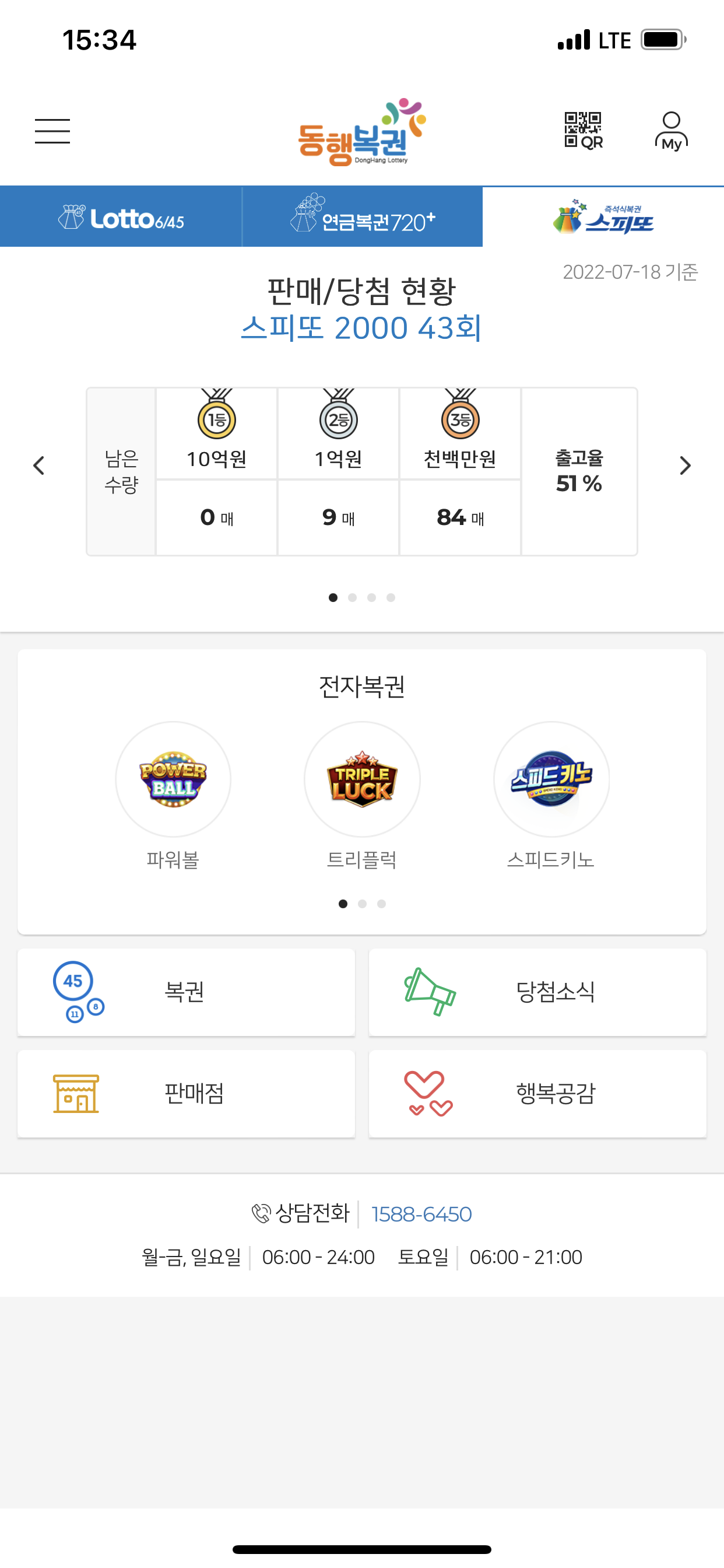This screenshot has width=724, height=1568.
Task: Open the 트리플럭 game
Action: tap(362, 796)
